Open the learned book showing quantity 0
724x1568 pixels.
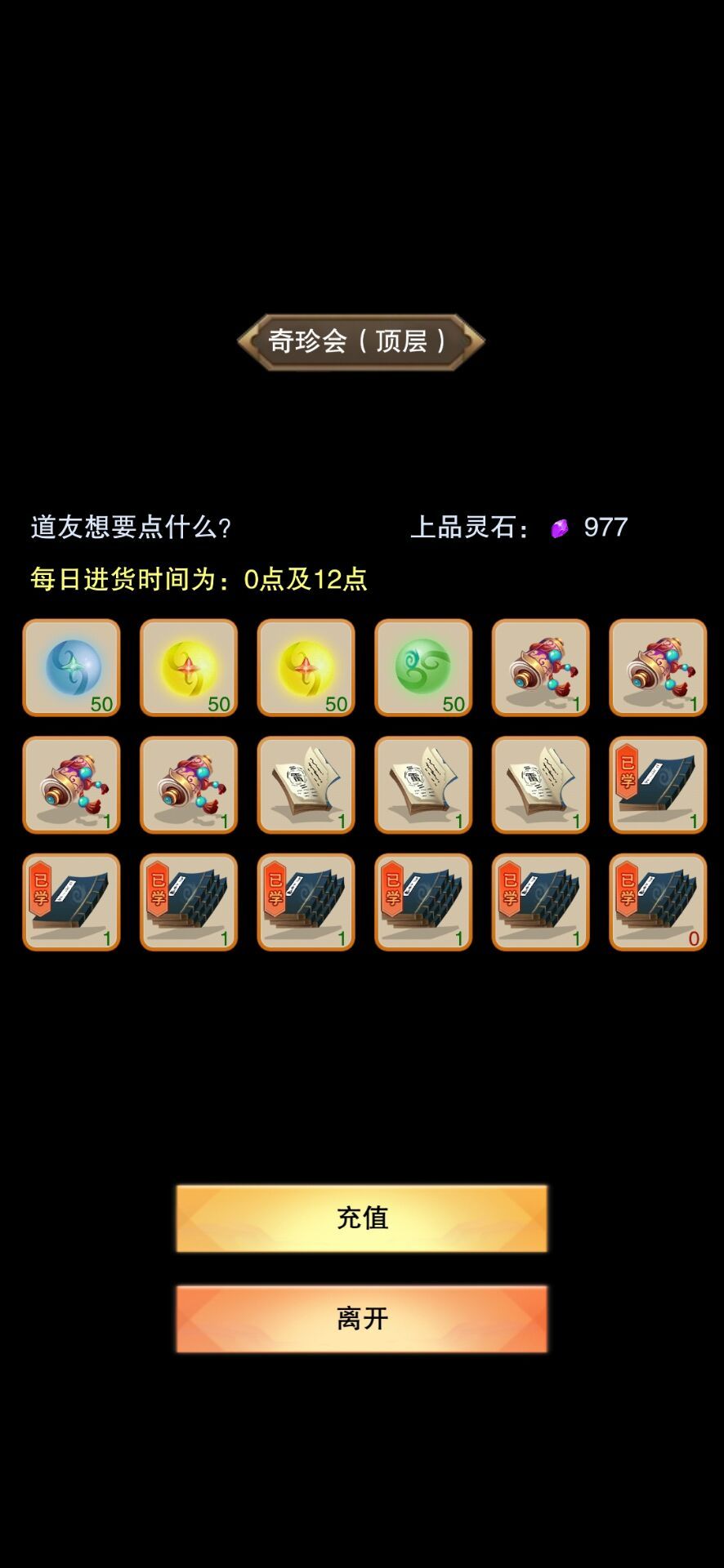[x=658, y=902]
